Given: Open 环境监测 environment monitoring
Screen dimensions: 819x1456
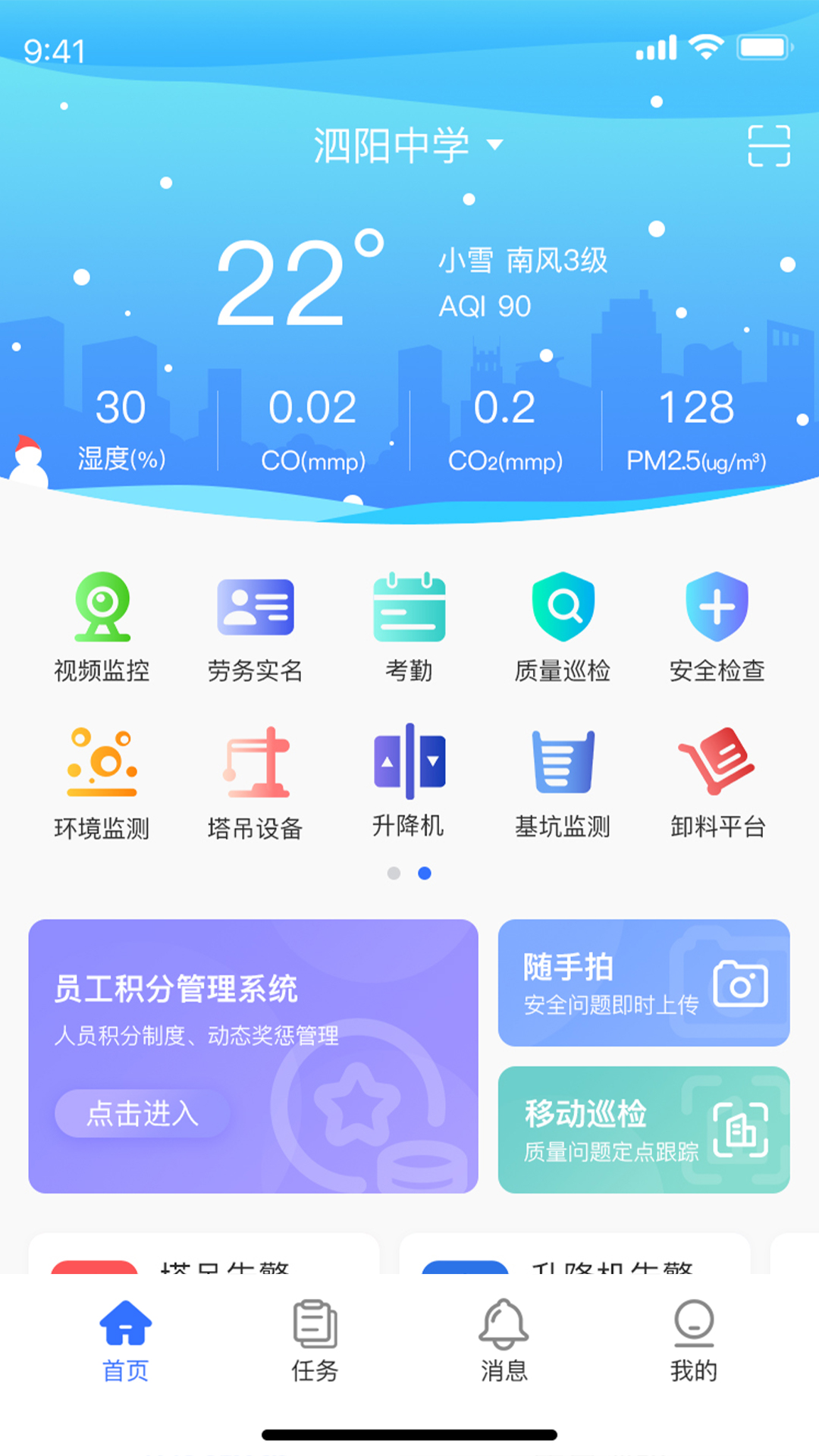Looking at the screenshot, I should coord(102,783).
